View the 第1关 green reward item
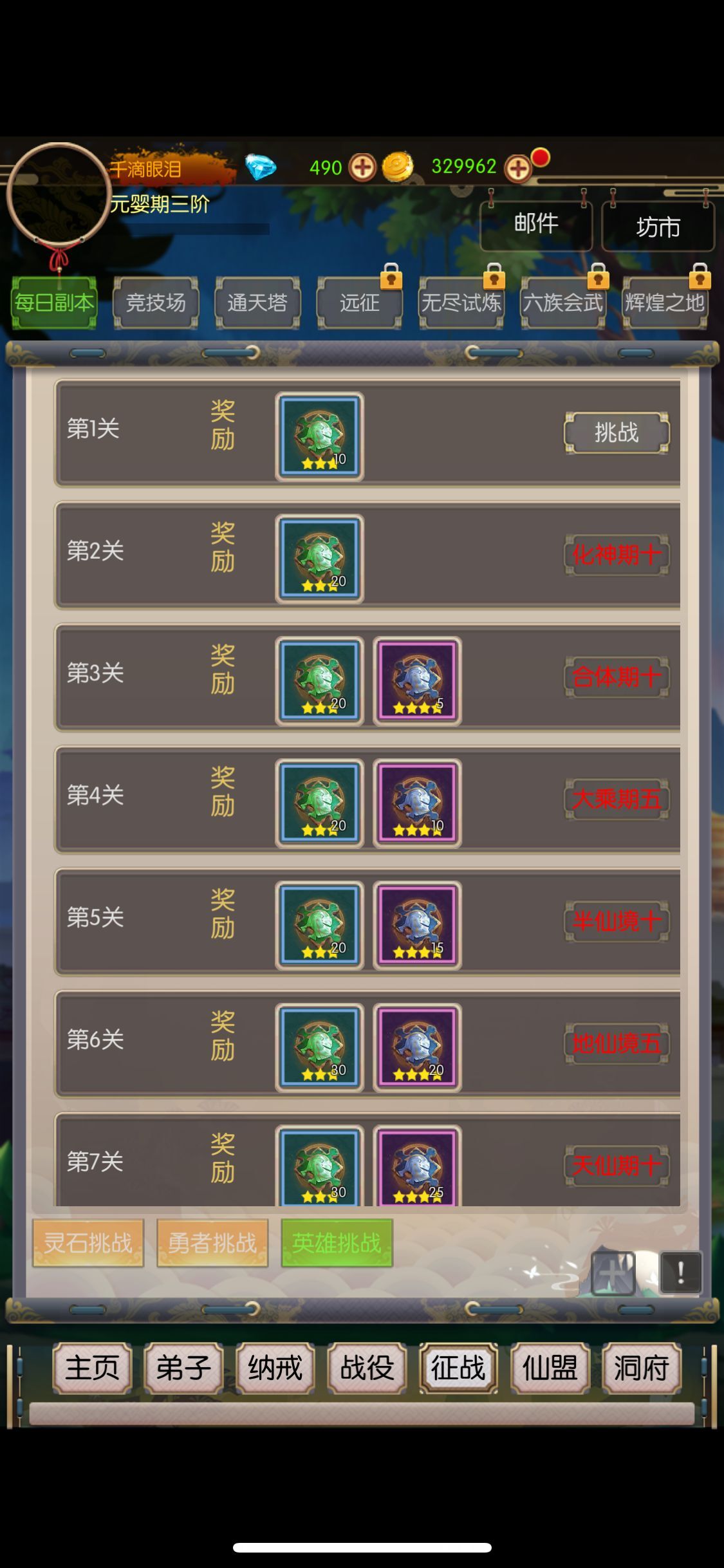 (319, 436)
